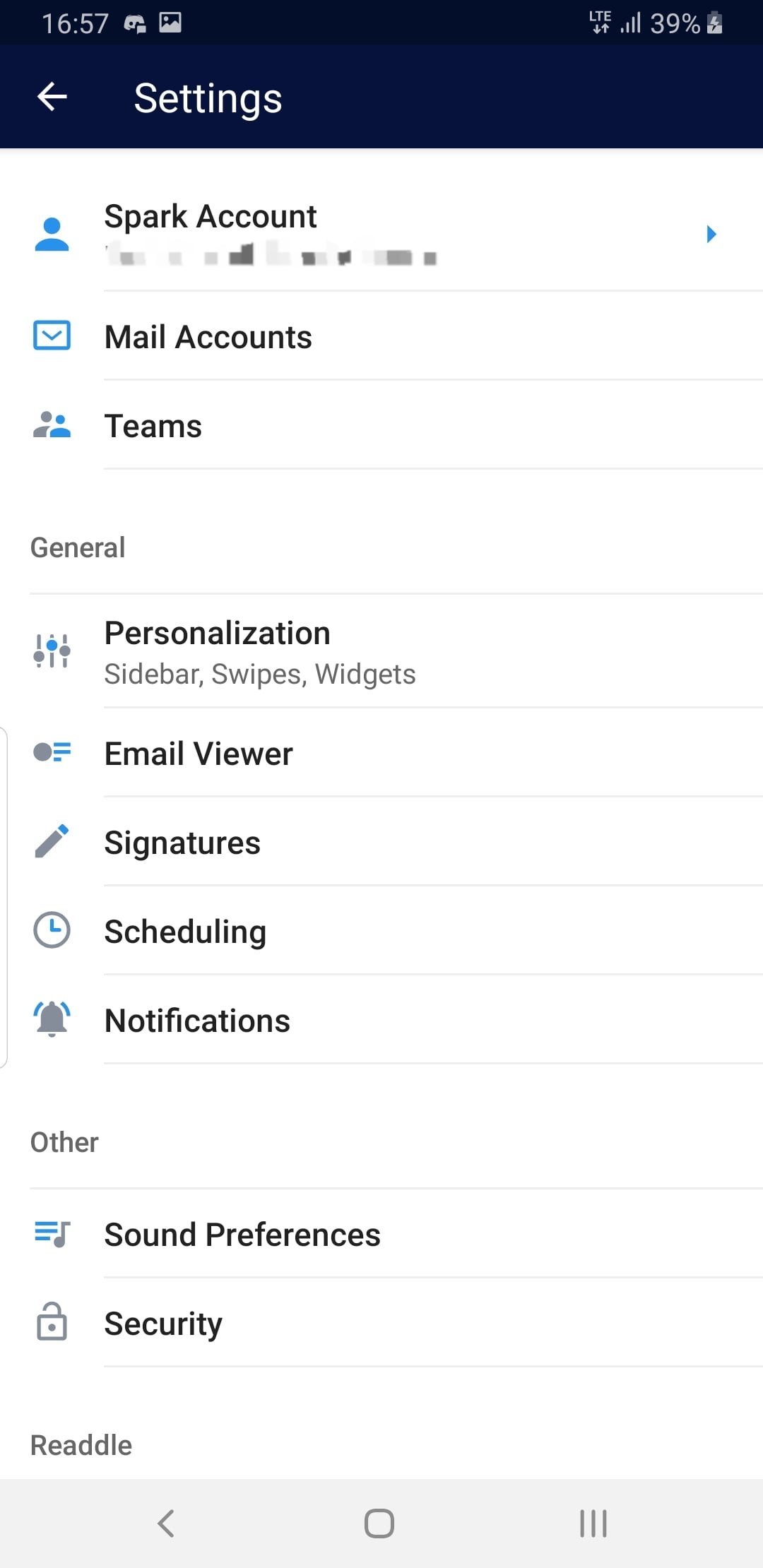Screen dimensions: 763x1568
Task: Open Email Viewer settings
Action: tap(381, 753)
